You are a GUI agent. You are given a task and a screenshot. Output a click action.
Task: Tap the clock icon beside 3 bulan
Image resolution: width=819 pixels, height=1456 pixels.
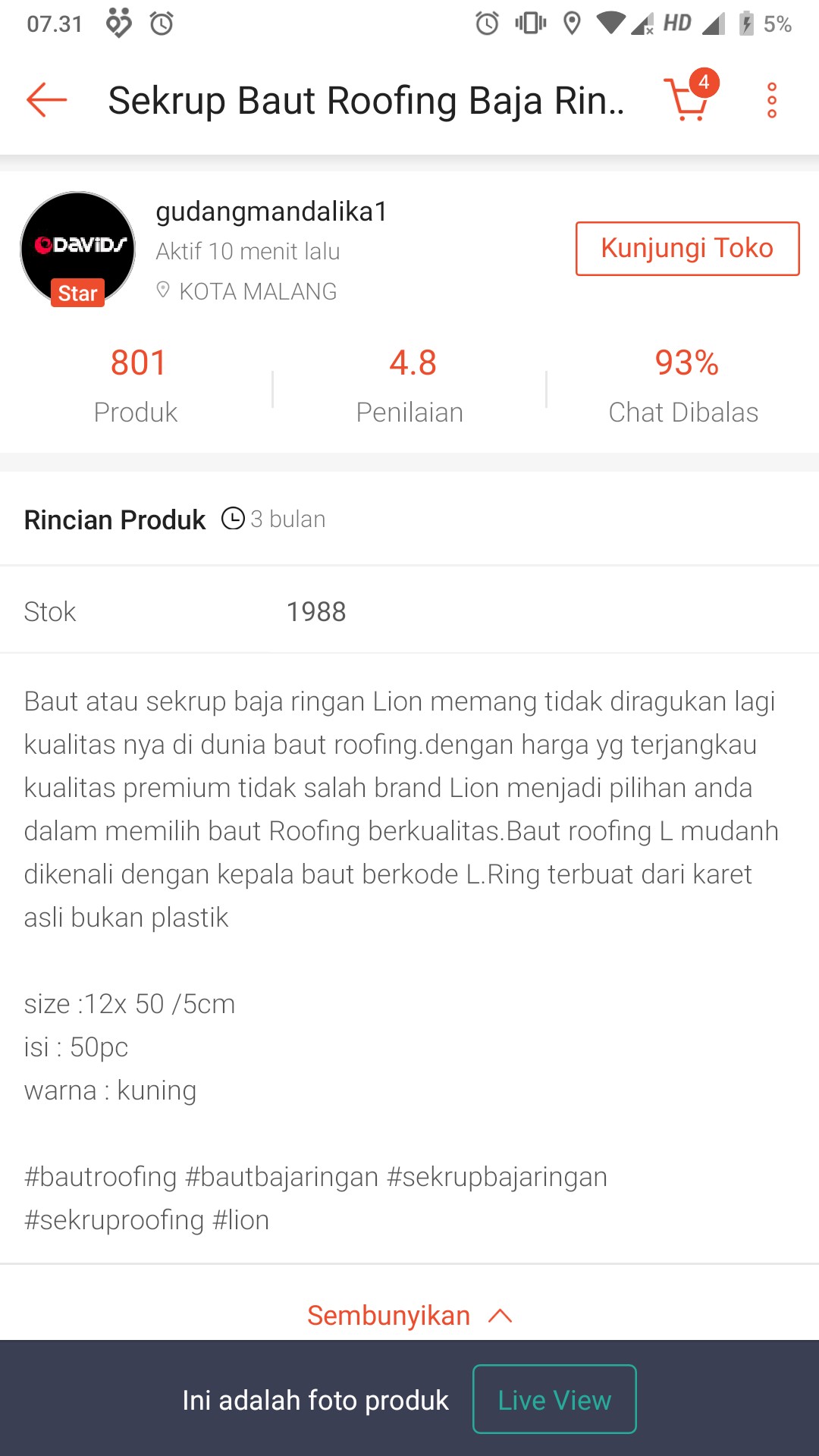(x=233, y=518)
